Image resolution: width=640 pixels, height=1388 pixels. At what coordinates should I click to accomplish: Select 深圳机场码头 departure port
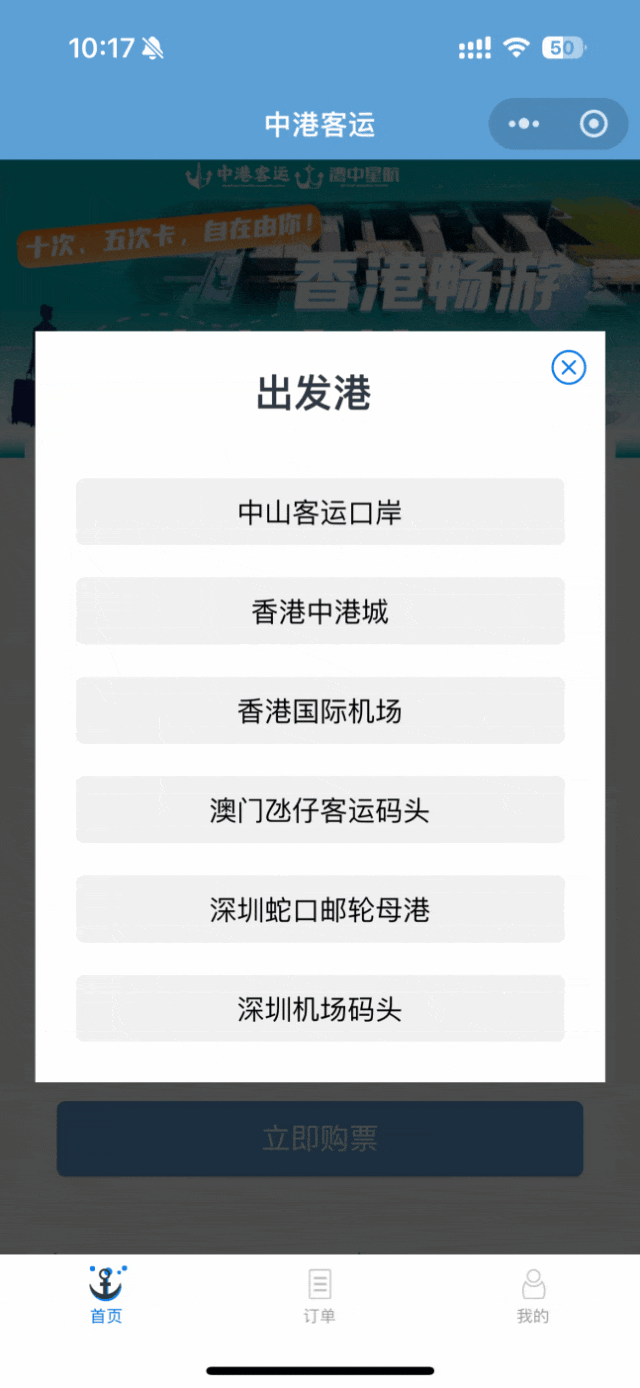(320, 1009)
